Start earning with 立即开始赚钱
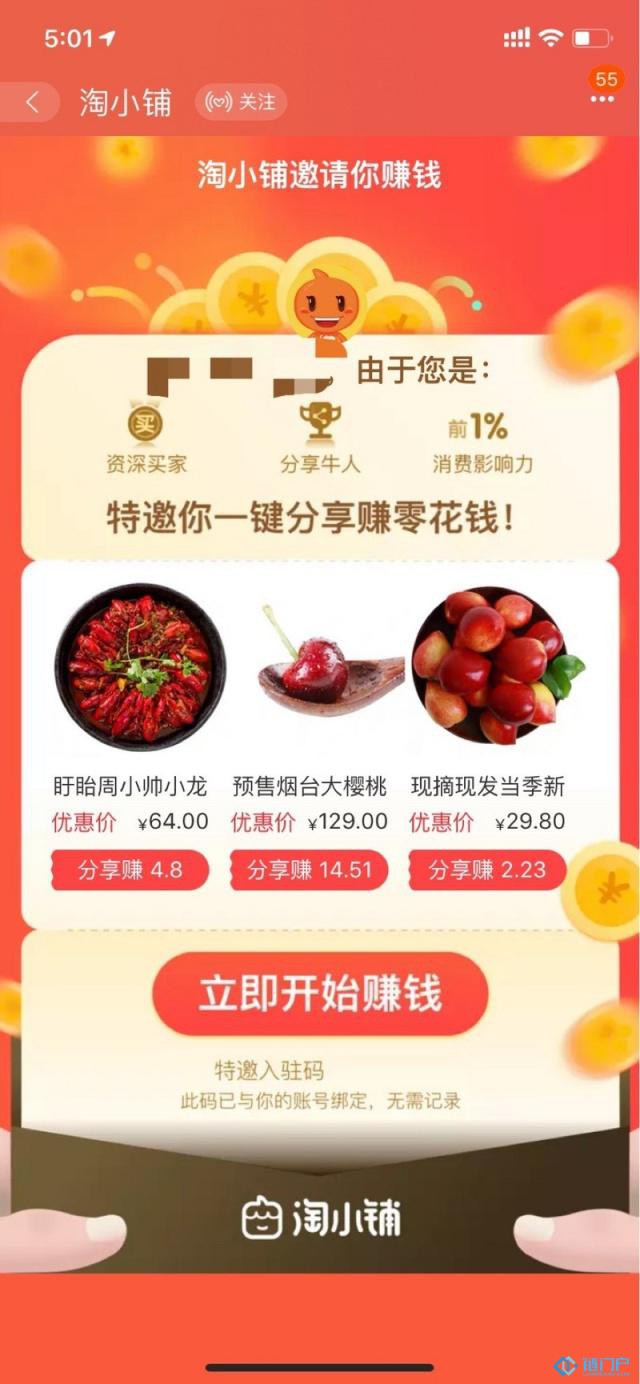Image resolution: width=640 pixels, height=1384 pixels. 320,995
